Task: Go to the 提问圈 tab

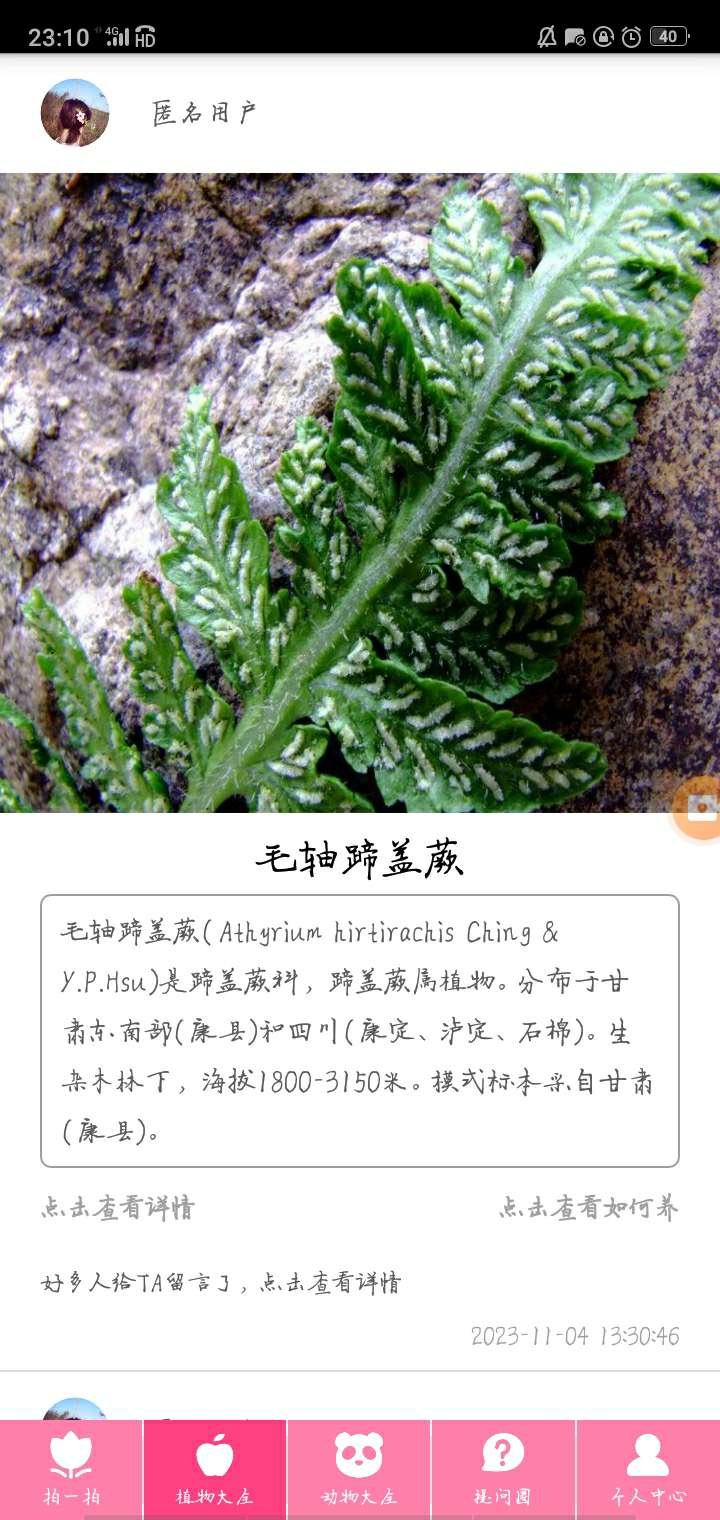Action: pyautogui.click(x=503, y=1468)
